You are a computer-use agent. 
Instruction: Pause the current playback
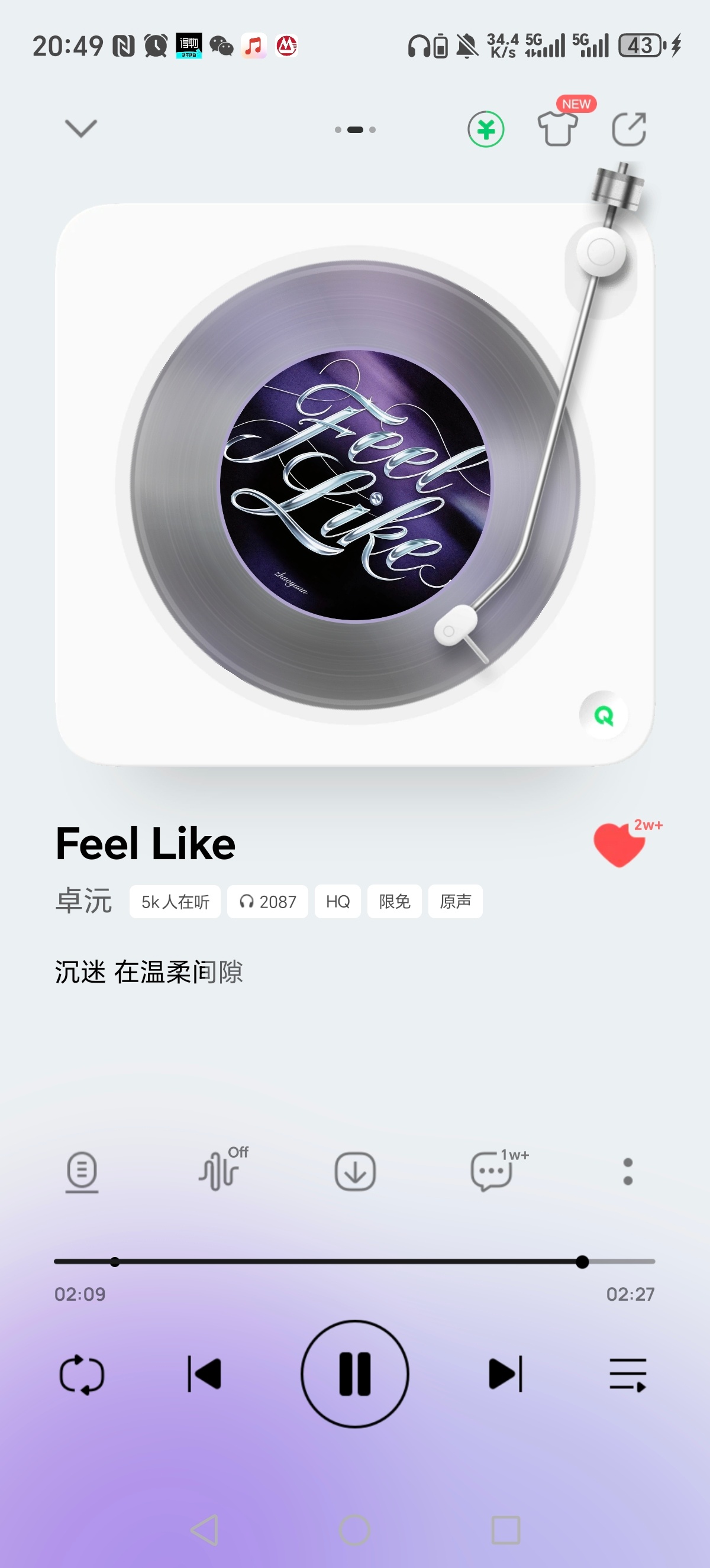click(354, 1375)
